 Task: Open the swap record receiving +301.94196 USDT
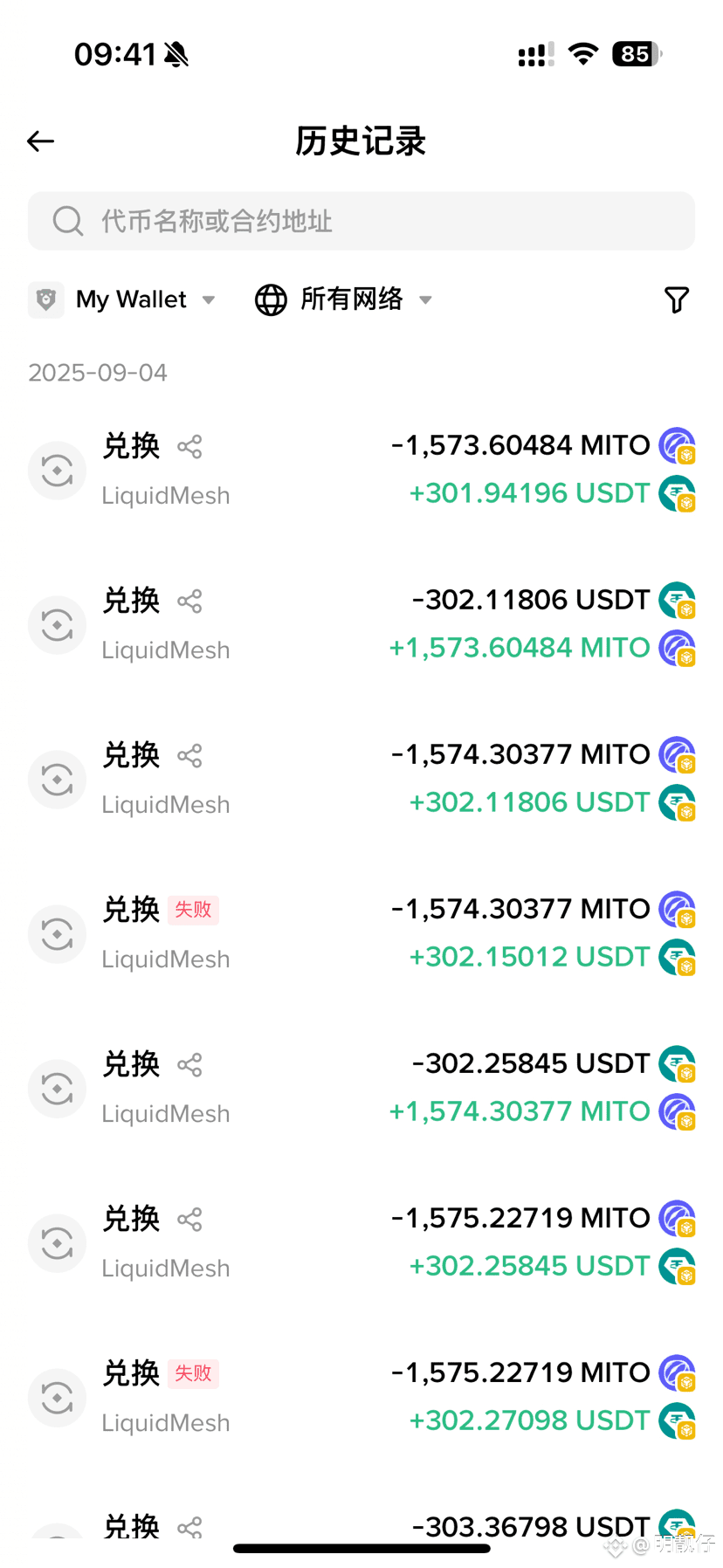[x=361, y=470]
